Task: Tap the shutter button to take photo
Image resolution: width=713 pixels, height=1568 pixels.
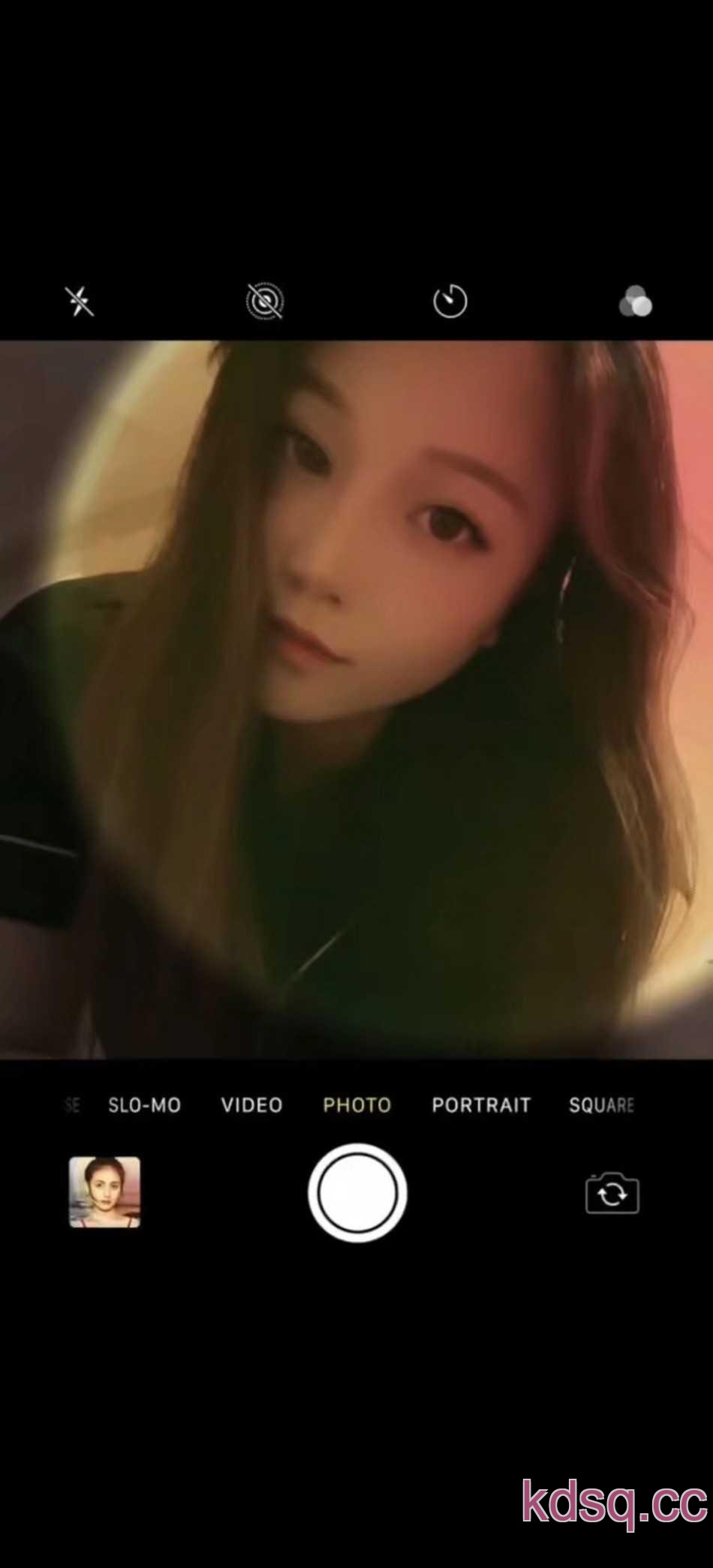Action: pyautogui.click(x=357, y=1193)
